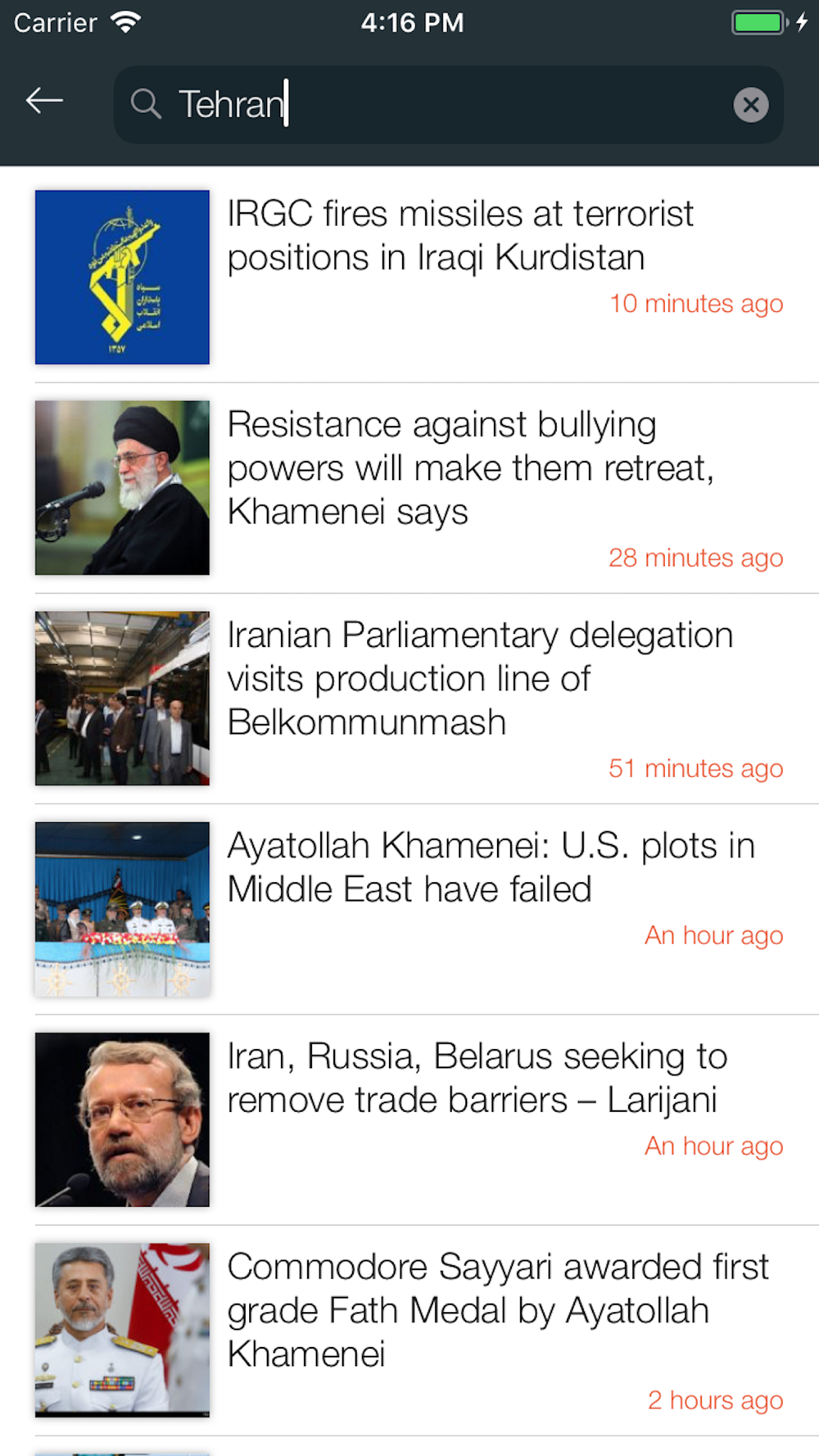Go back with the arrow

[x=44, y=102]
